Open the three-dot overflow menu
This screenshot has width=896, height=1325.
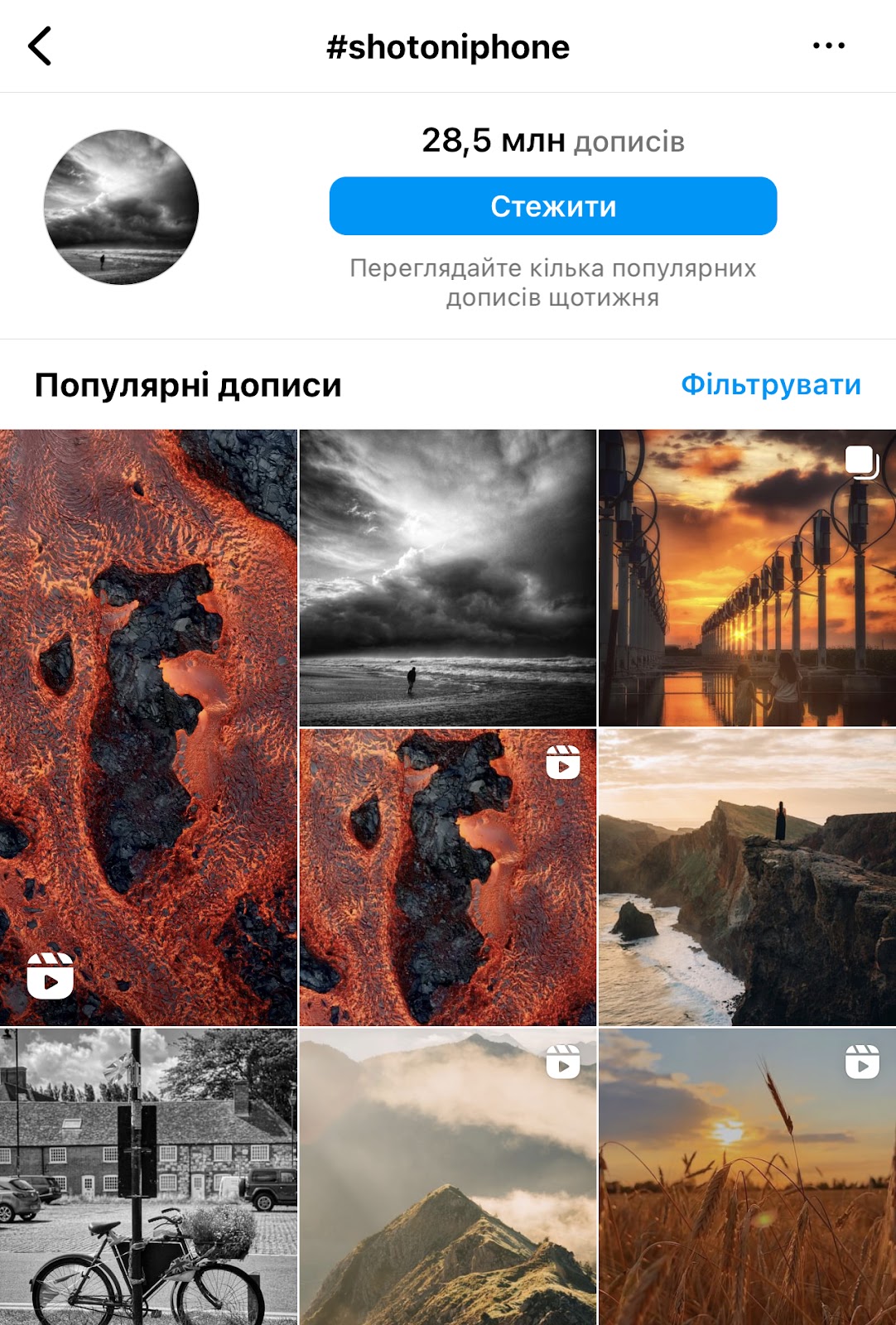828,46
